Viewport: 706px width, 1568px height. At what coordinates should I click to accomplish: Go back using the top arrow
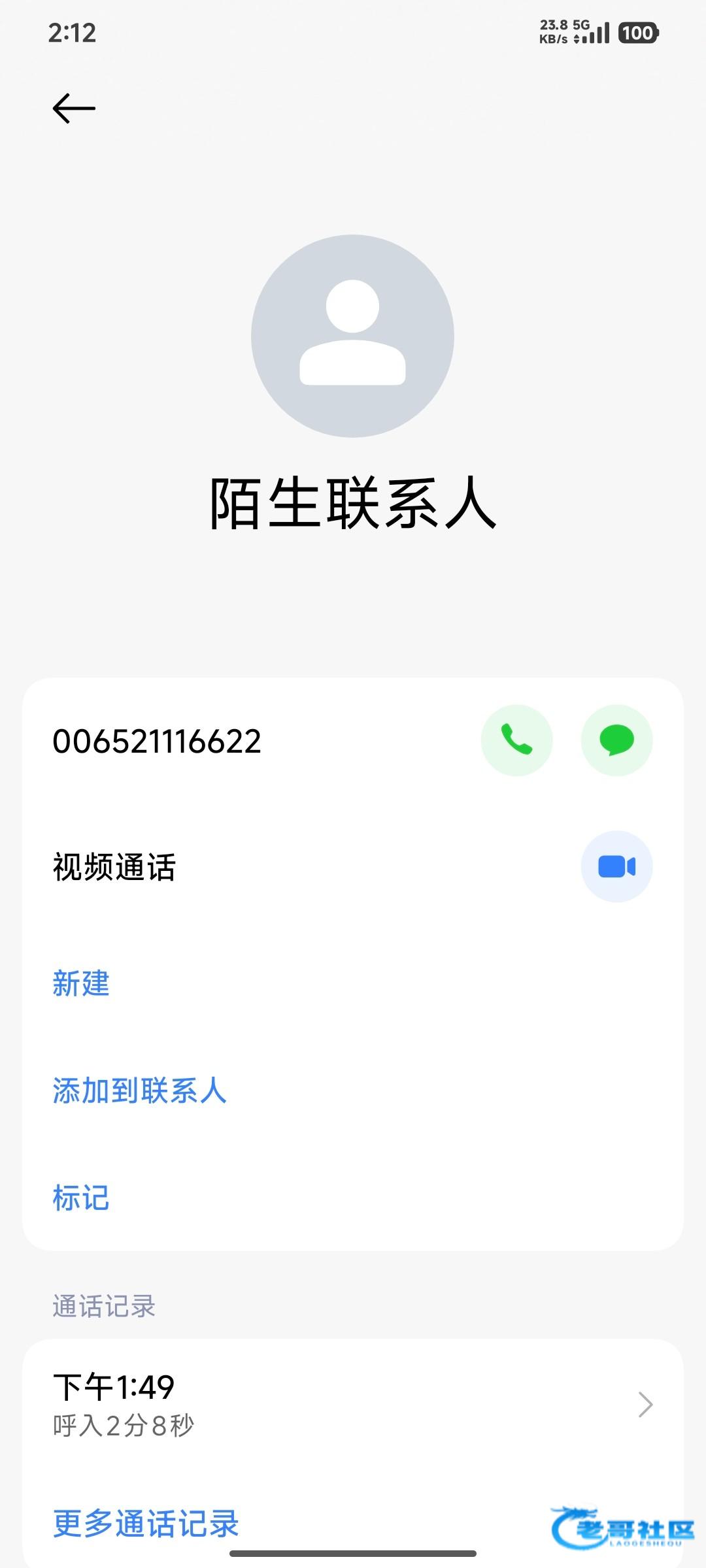(x=74, y=108)
